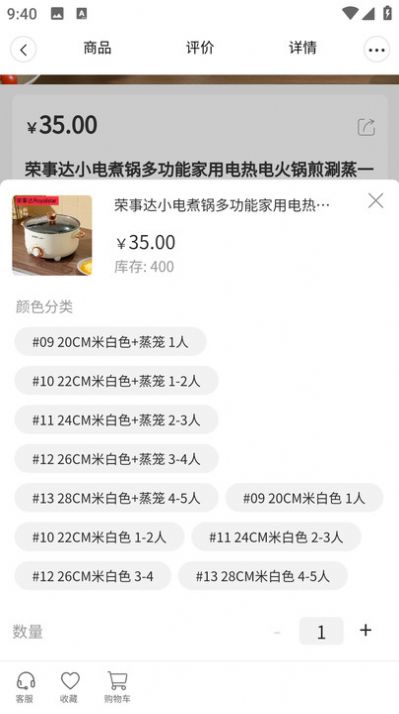Increase quantity with the plus button
399x714 pixels.
pyautogui.click(x=365, y=631)
